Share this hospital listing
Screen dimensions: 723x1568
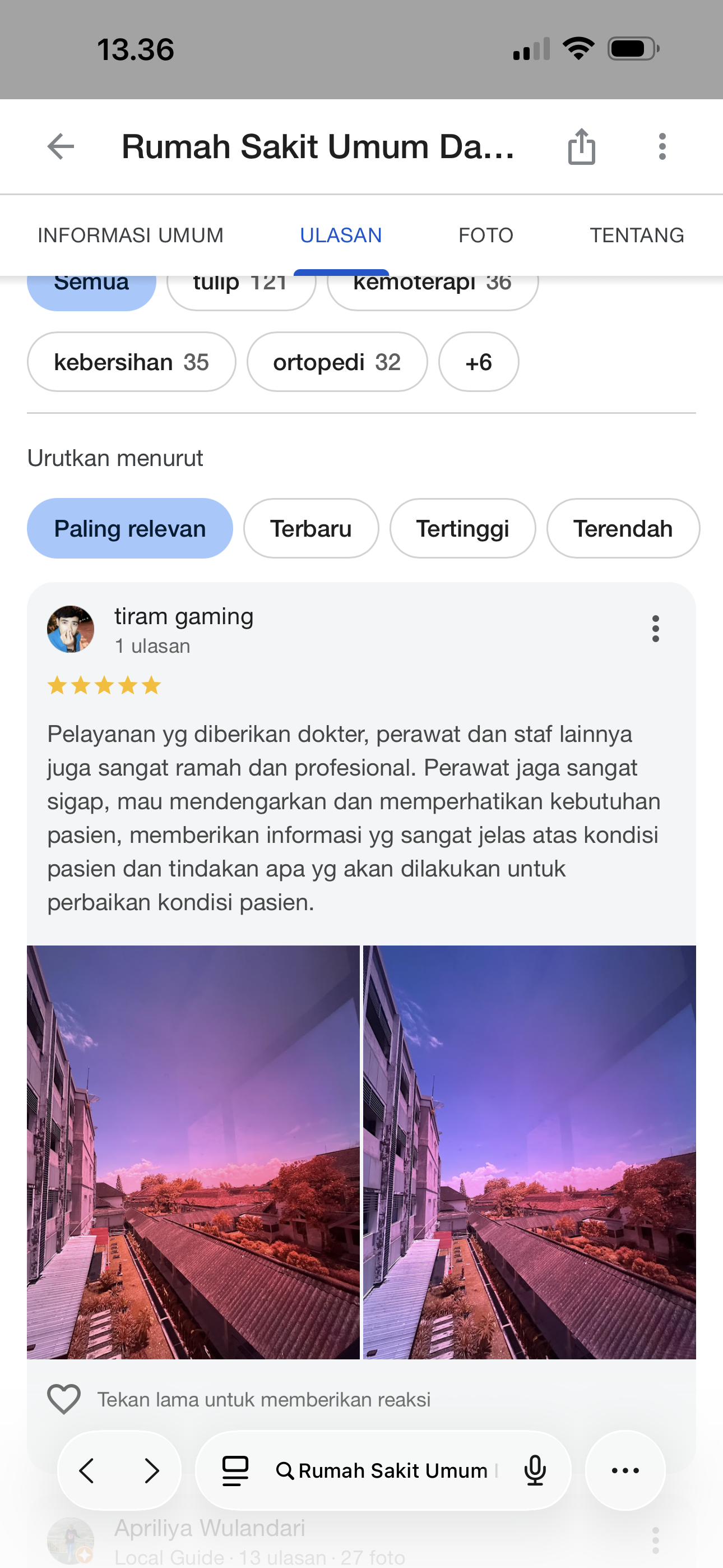(x=581, y=147)
